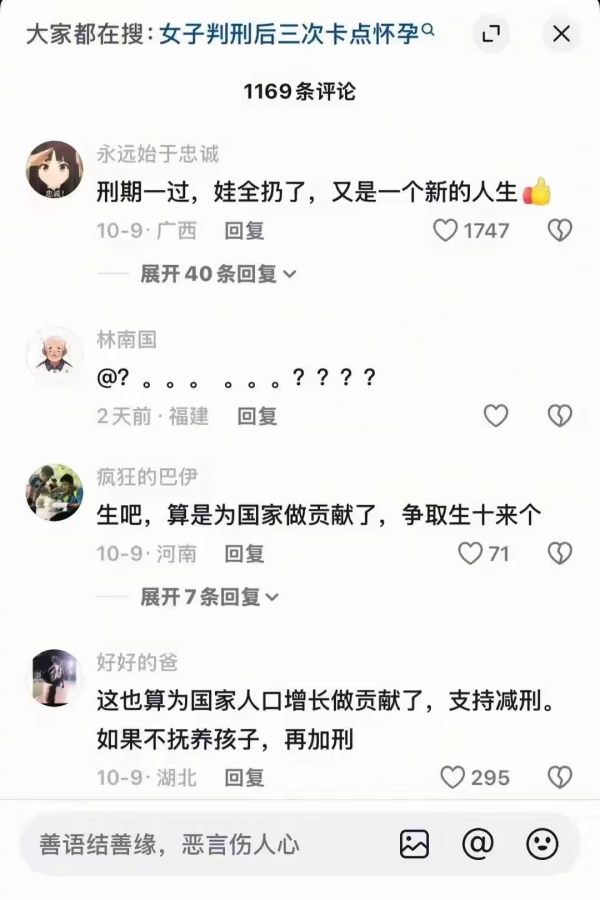Open 永远始于忠诚's profile avatar
600x900 pixels.
54,169
